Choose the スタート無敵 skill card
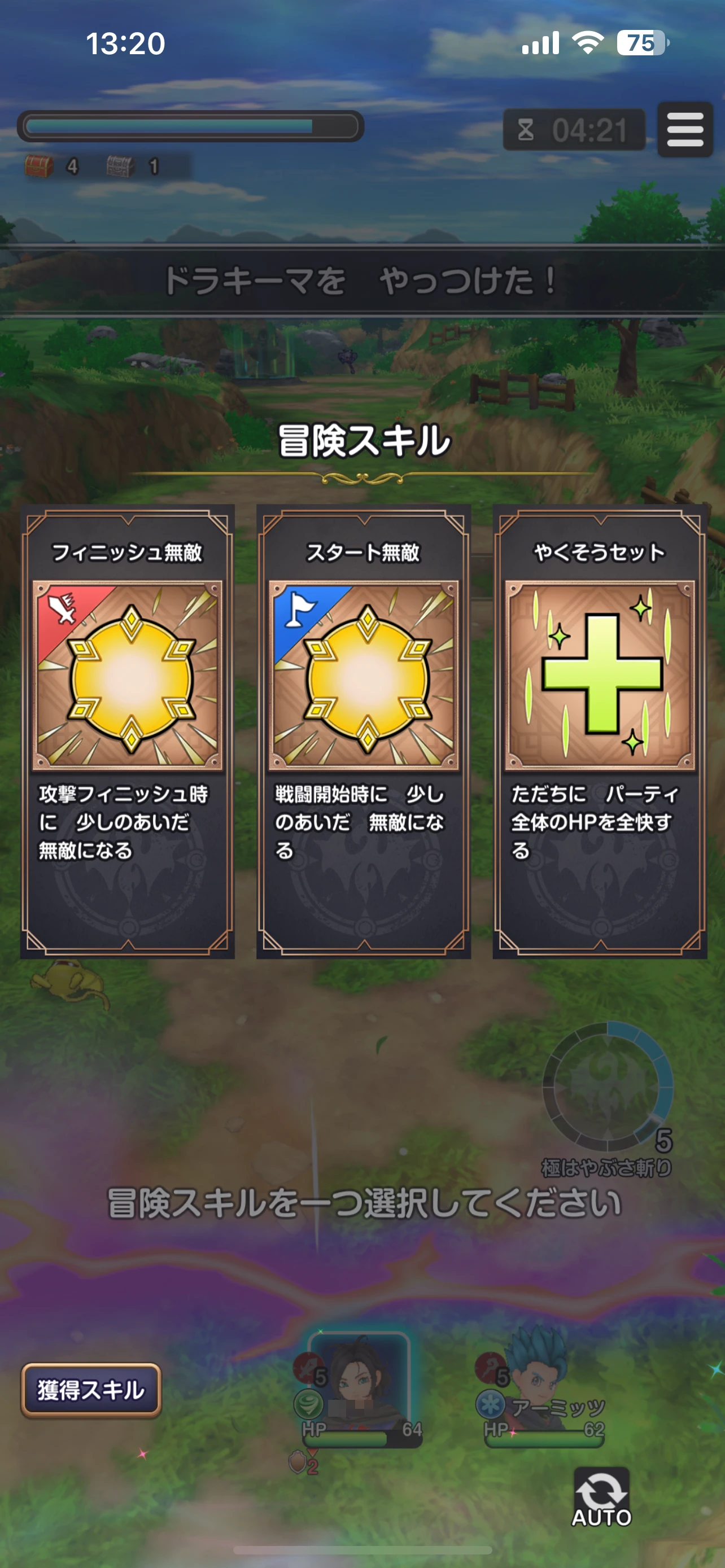 364,730
